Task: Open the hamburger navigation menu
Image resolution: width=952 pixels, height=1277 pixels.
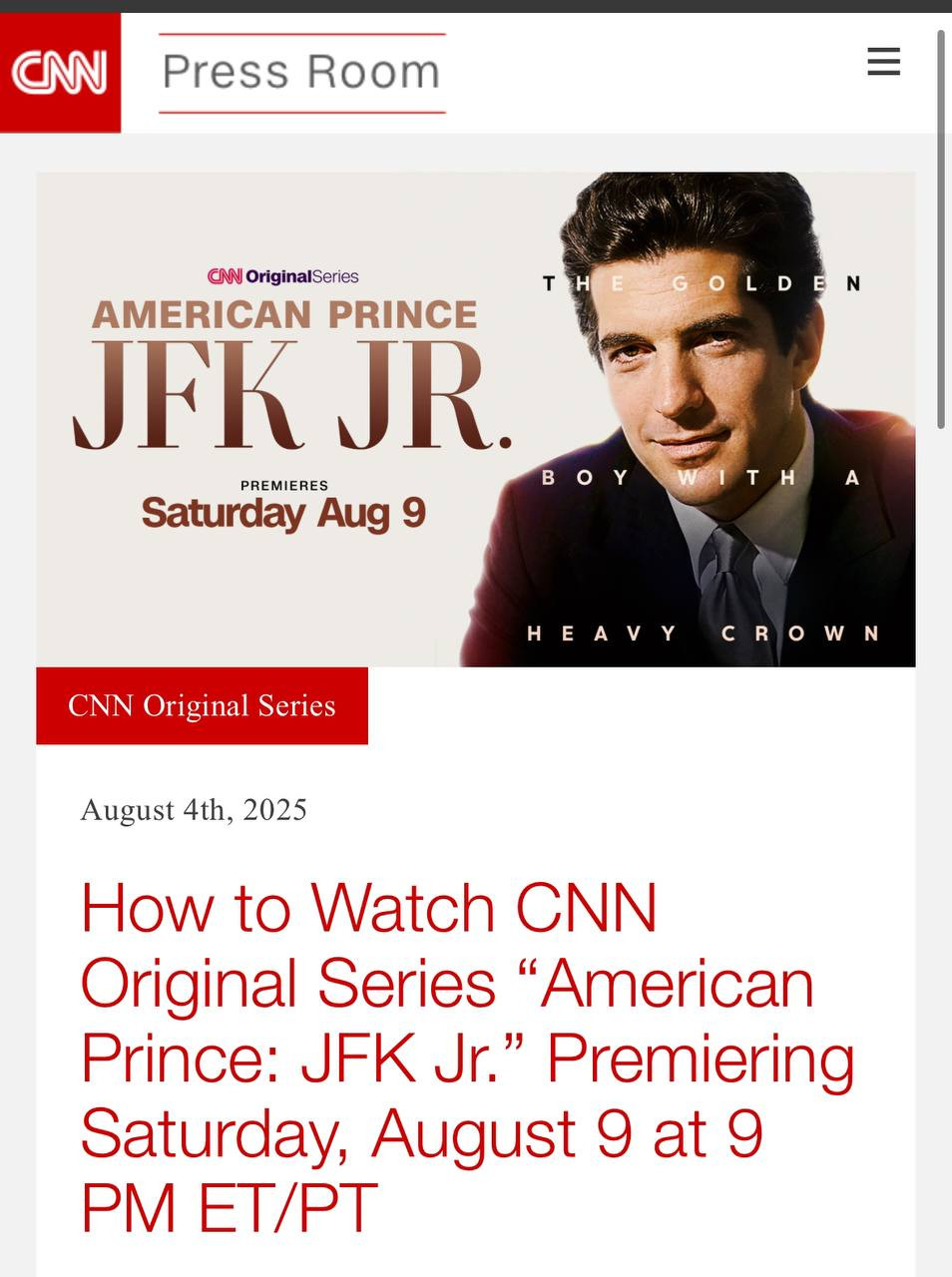Action: pyautogui.click(x=883, y=62)
